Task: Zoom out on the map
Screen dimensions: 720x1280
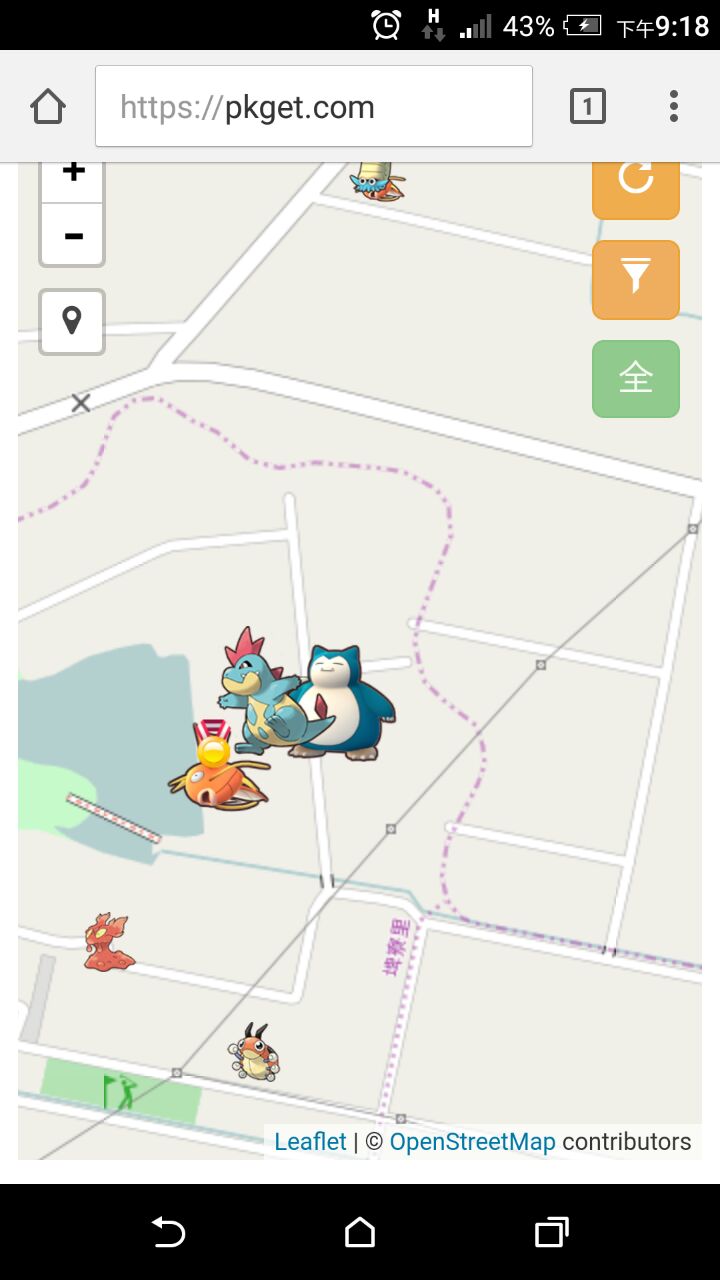Action: point(72,236)
